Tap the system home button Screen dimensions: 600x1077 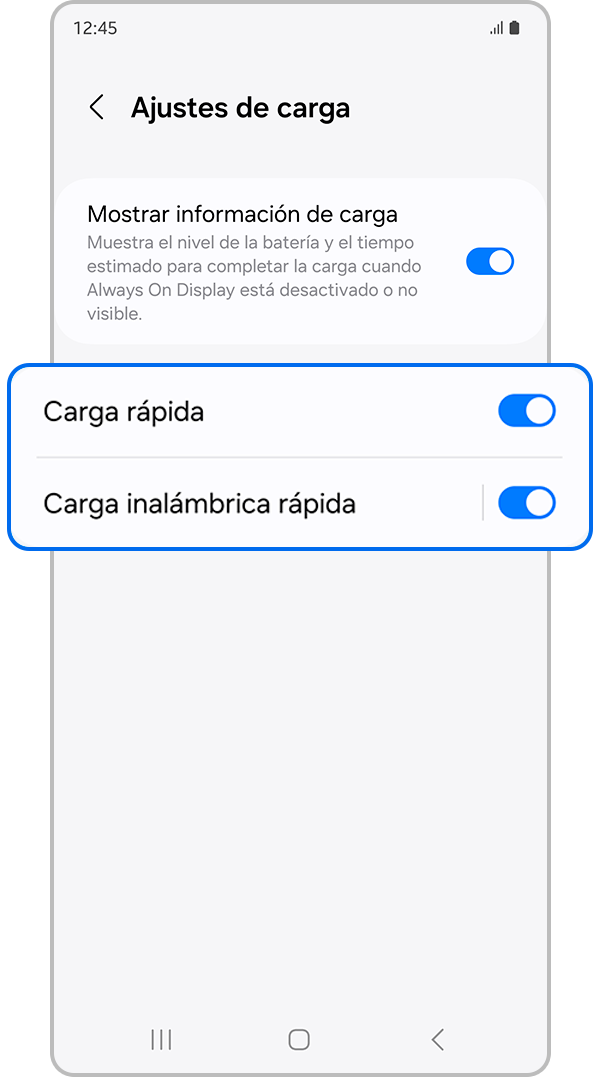298,1039
